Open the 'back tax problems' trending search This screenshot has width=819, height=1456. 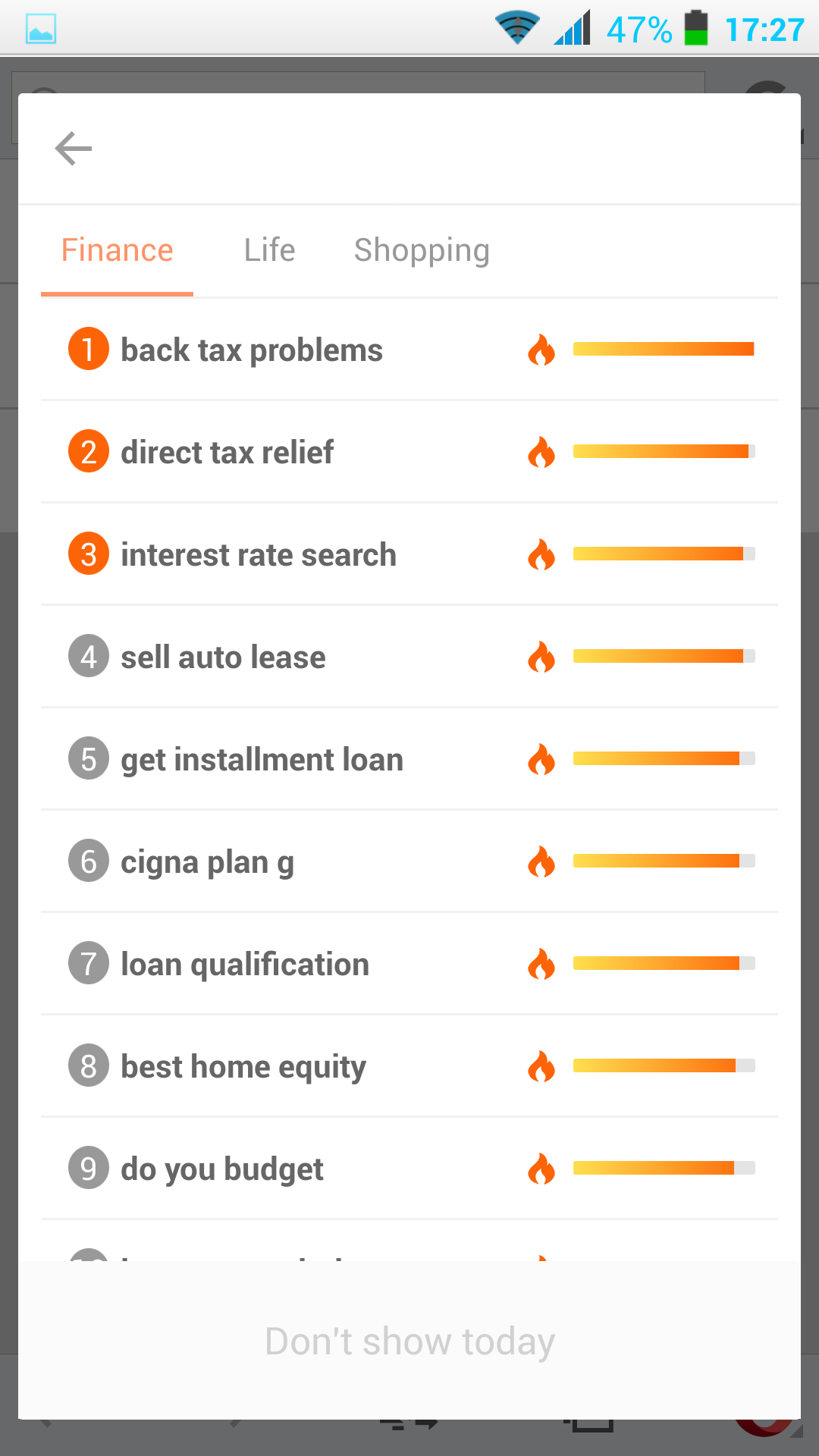click(409, 350)
